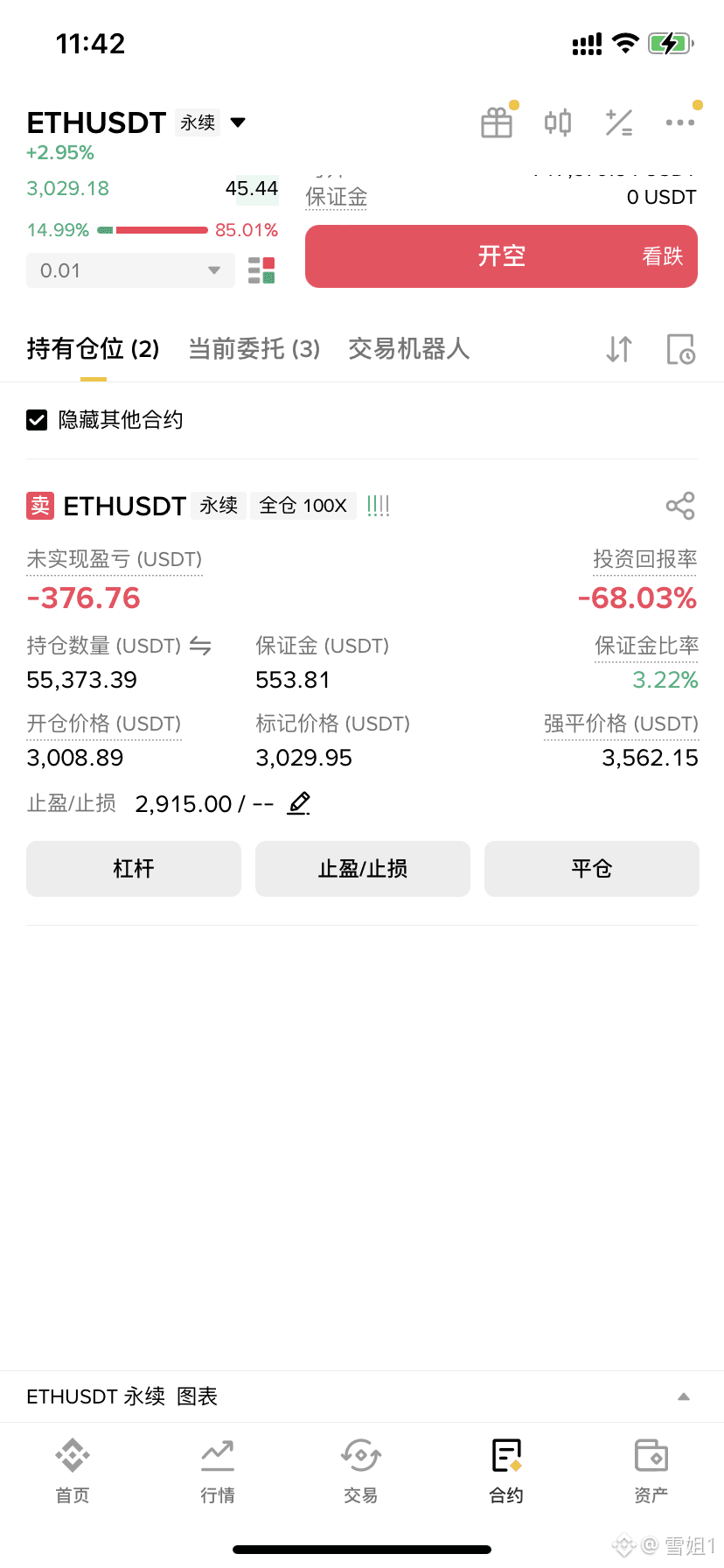This screenshot has width=724, height=1568.
Task: Change the order book layout
Action: (x=261, y=270)
